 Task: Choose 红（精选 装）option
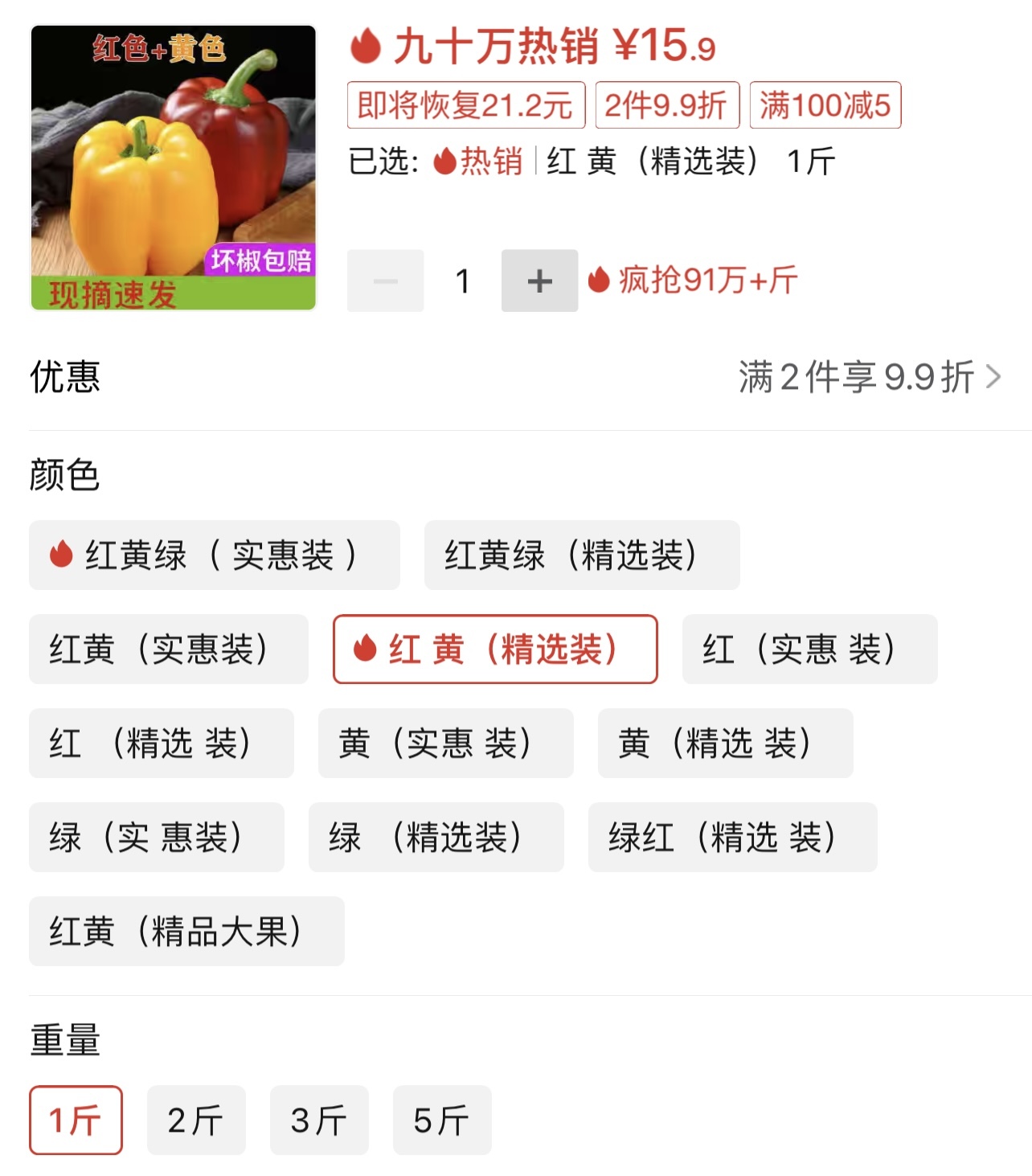pos(161,744)
